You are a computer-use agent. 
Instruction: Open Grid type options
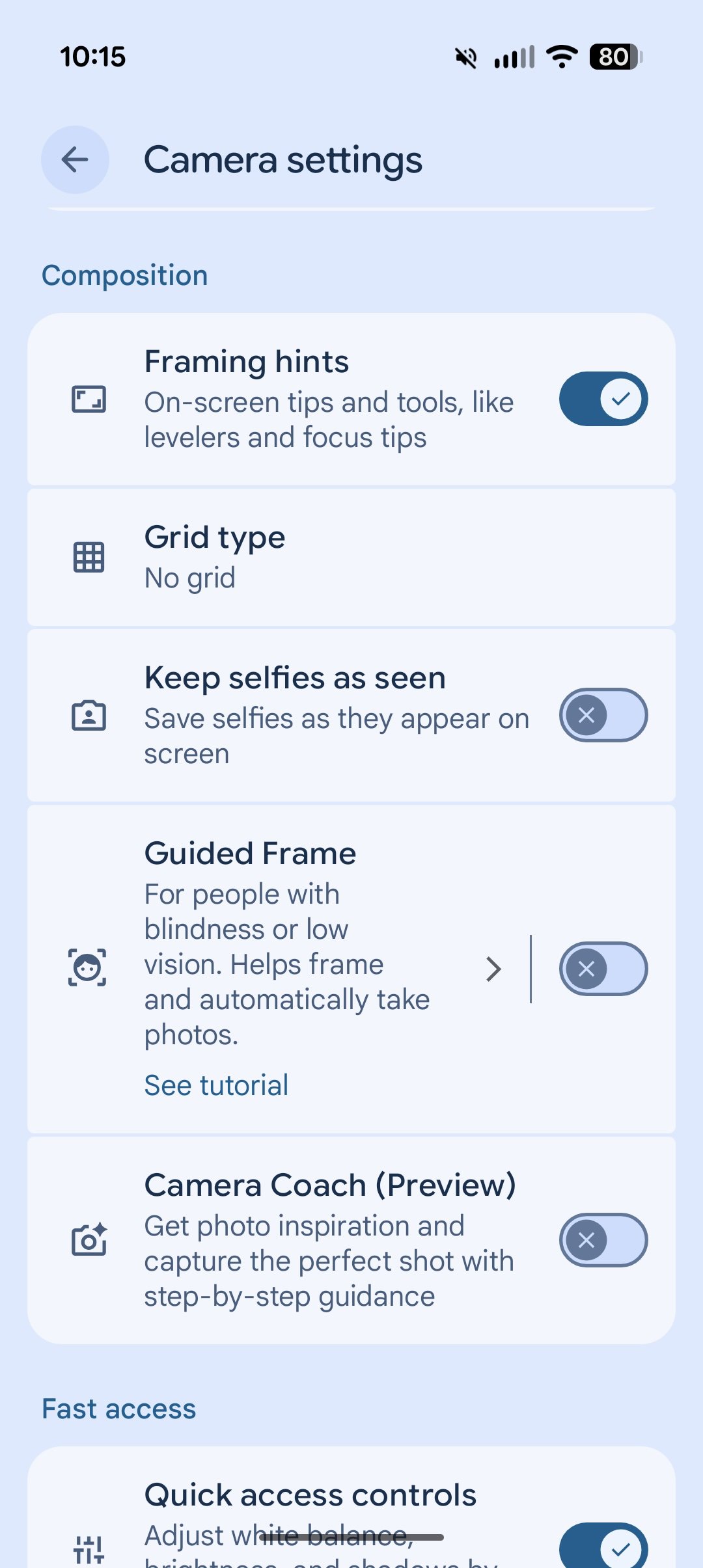351,558
